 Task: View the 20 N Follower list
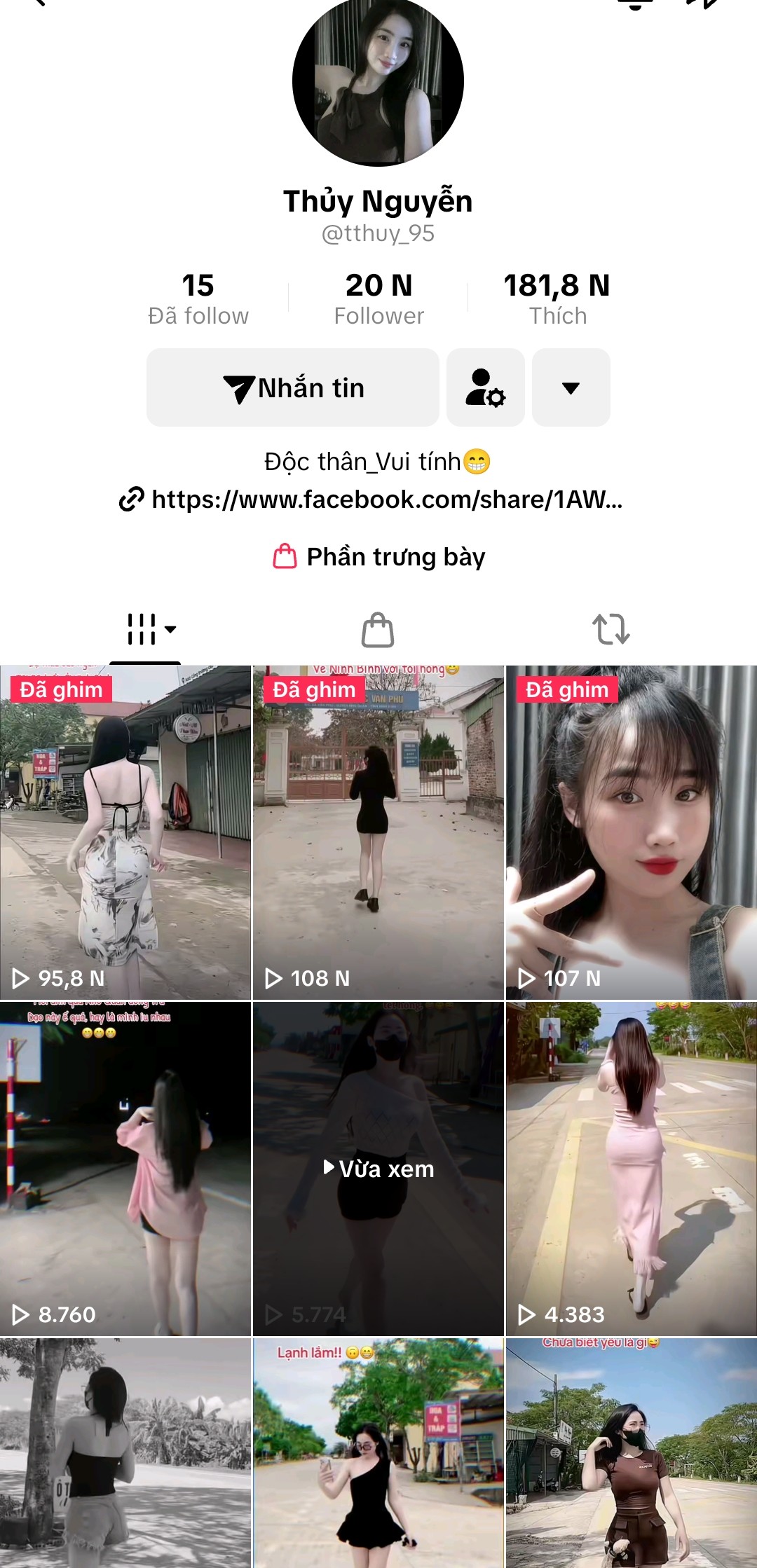click(x=378, y=299)
